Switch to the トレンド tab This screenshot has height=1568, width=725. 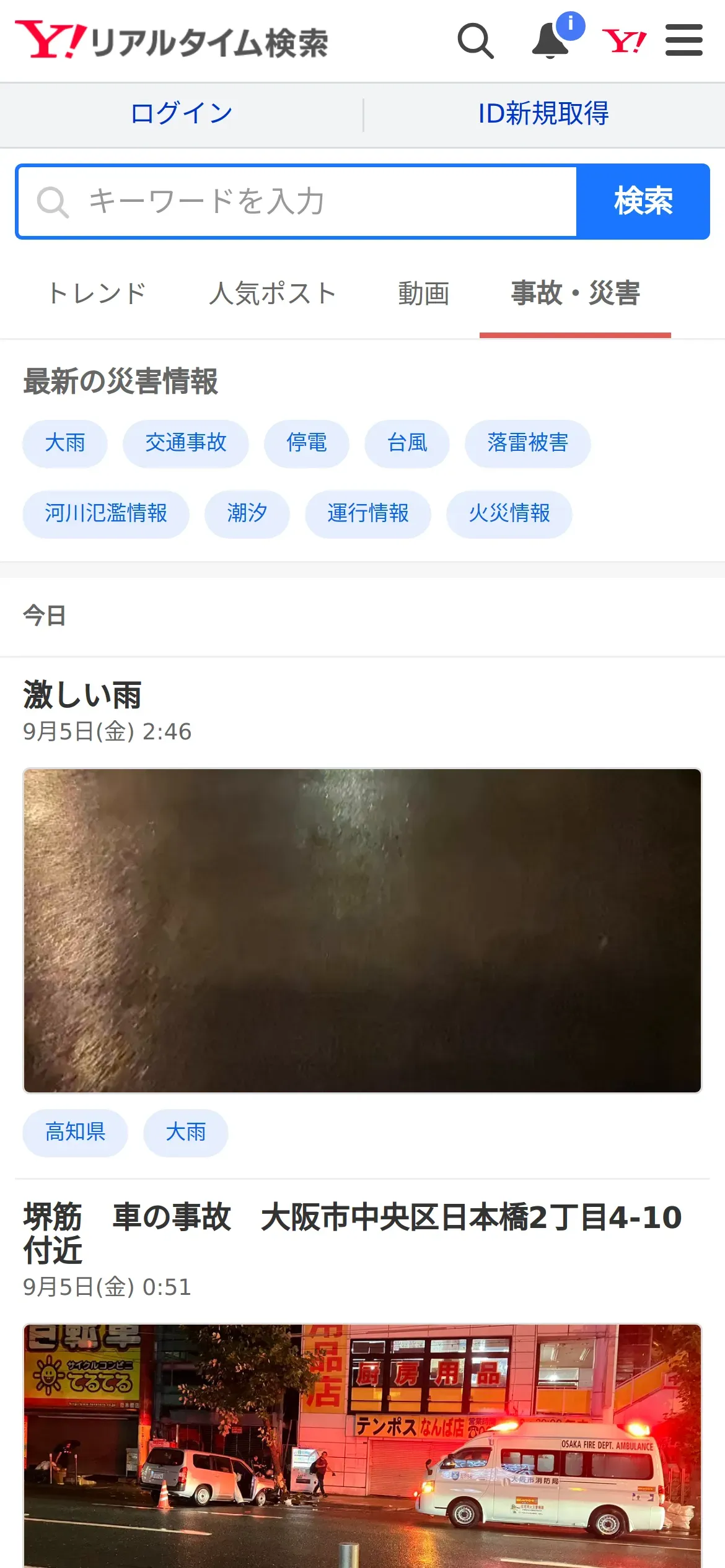(97, 293)
